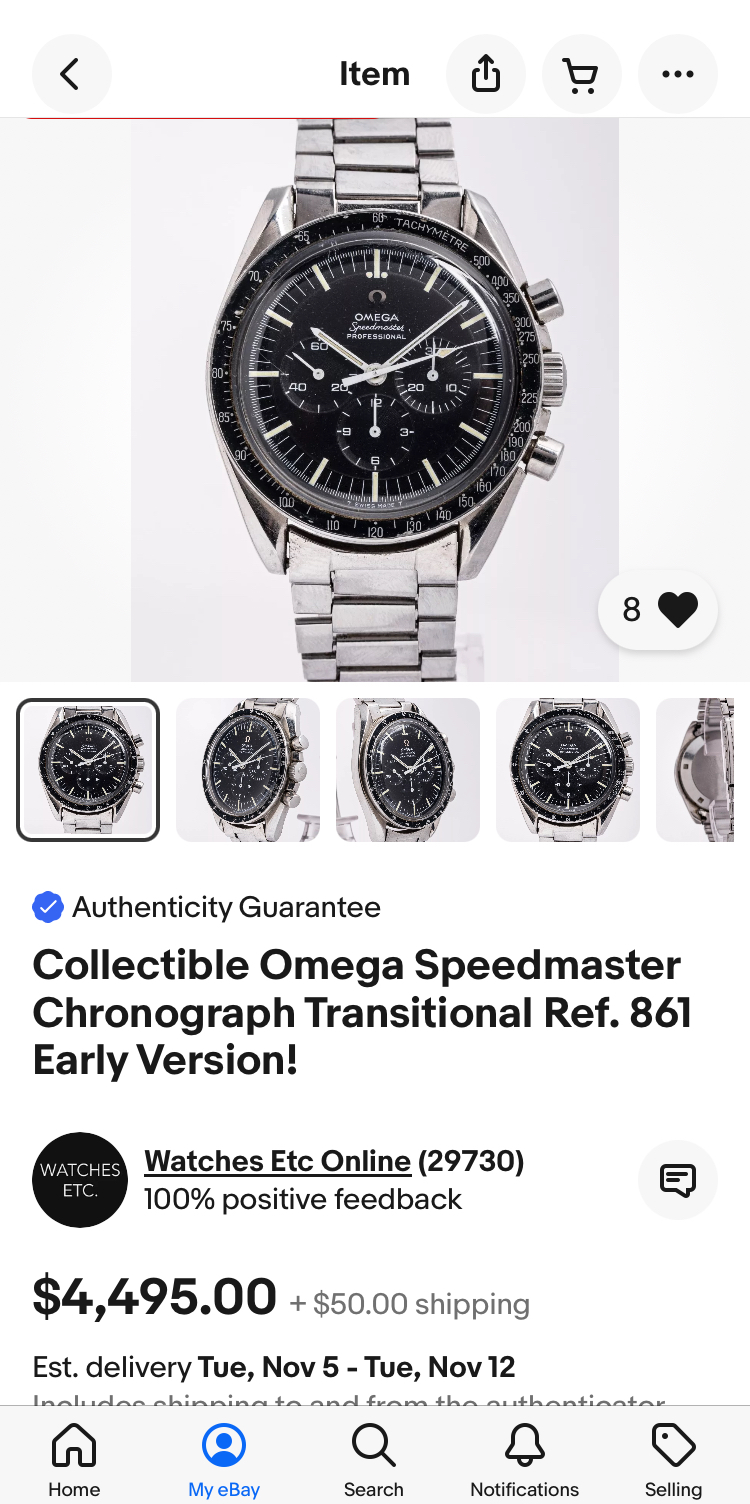
Task: Switch to the My eBay tab
Action: tap(224, 1460)
